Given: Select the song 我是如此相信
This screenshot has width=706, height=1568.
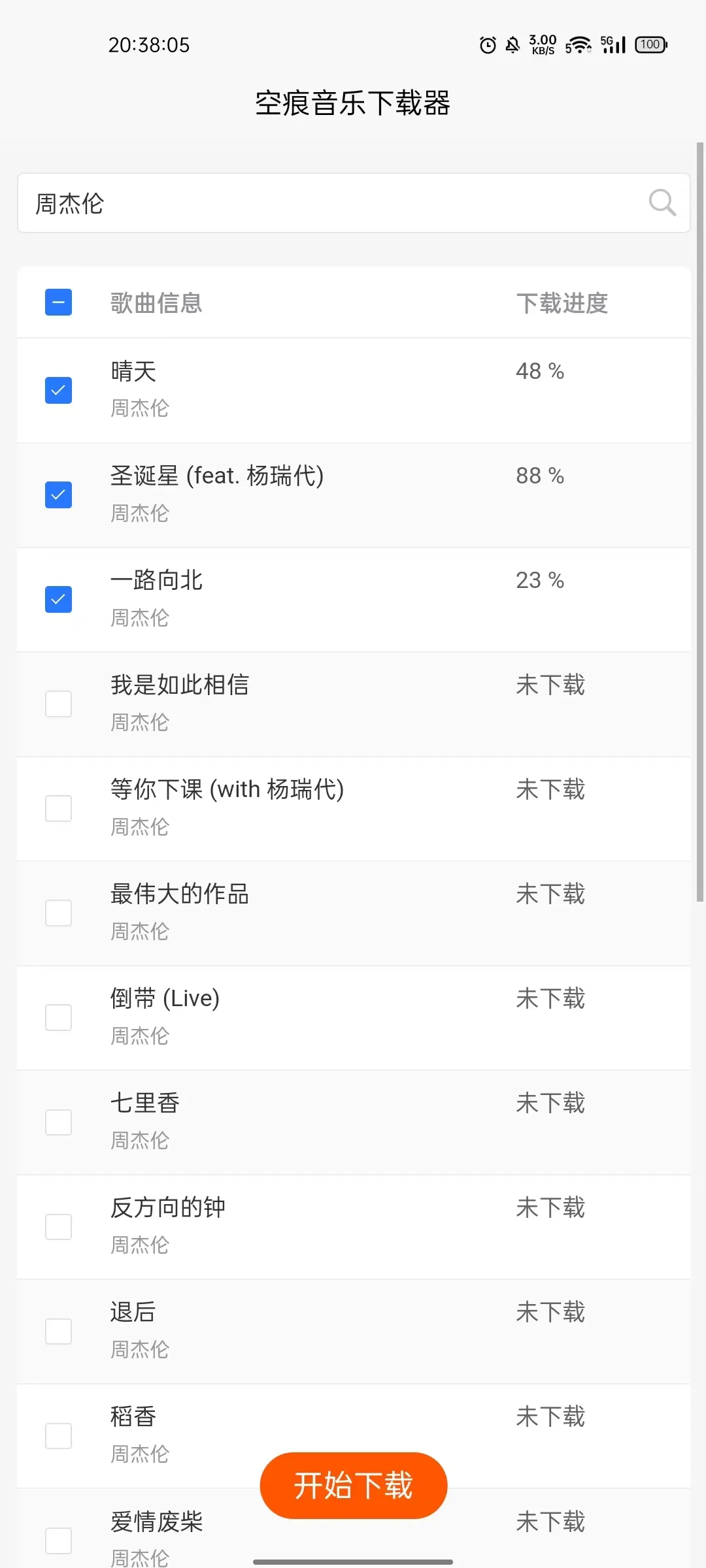Looking at the screenshot, I should (58, 704).
